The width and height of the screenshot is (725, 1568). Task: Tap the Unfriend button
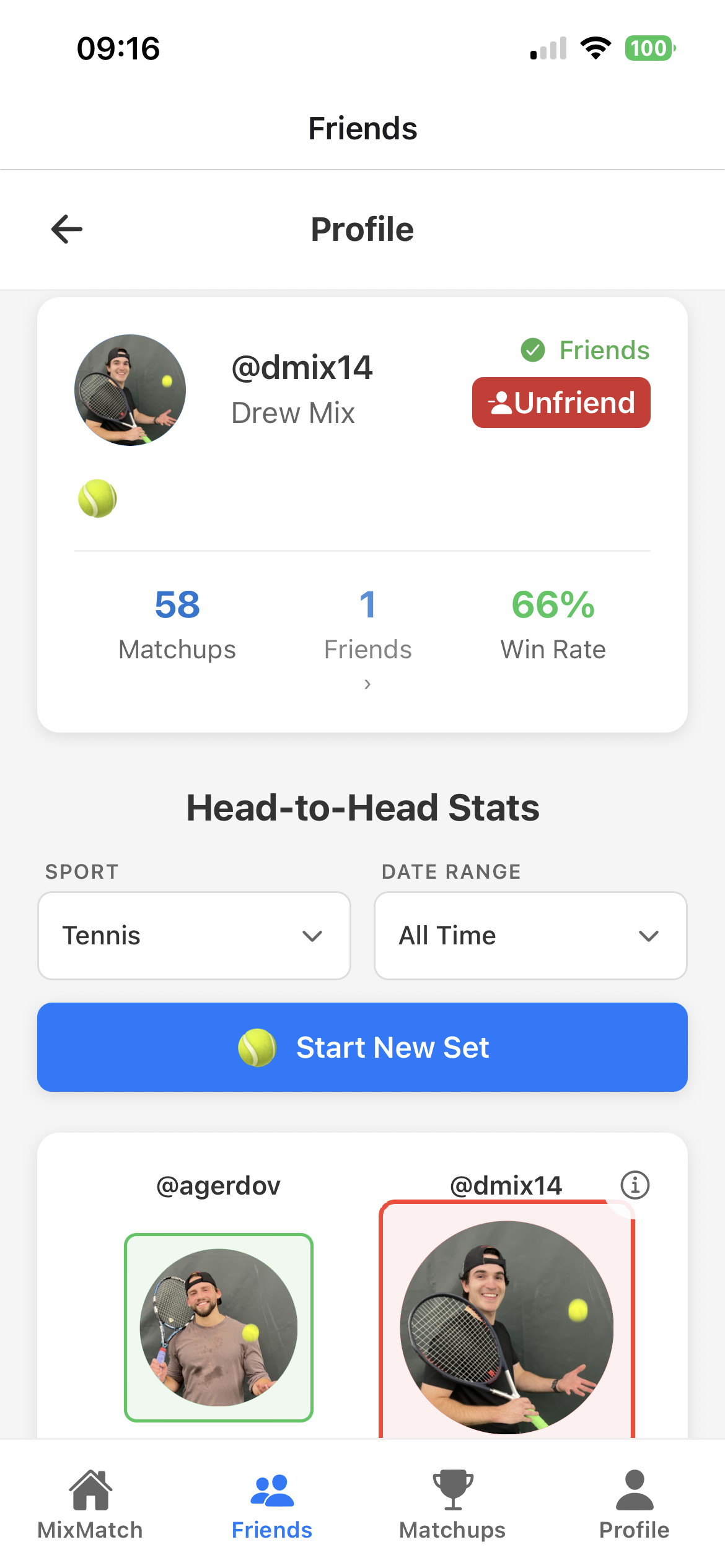561,403
